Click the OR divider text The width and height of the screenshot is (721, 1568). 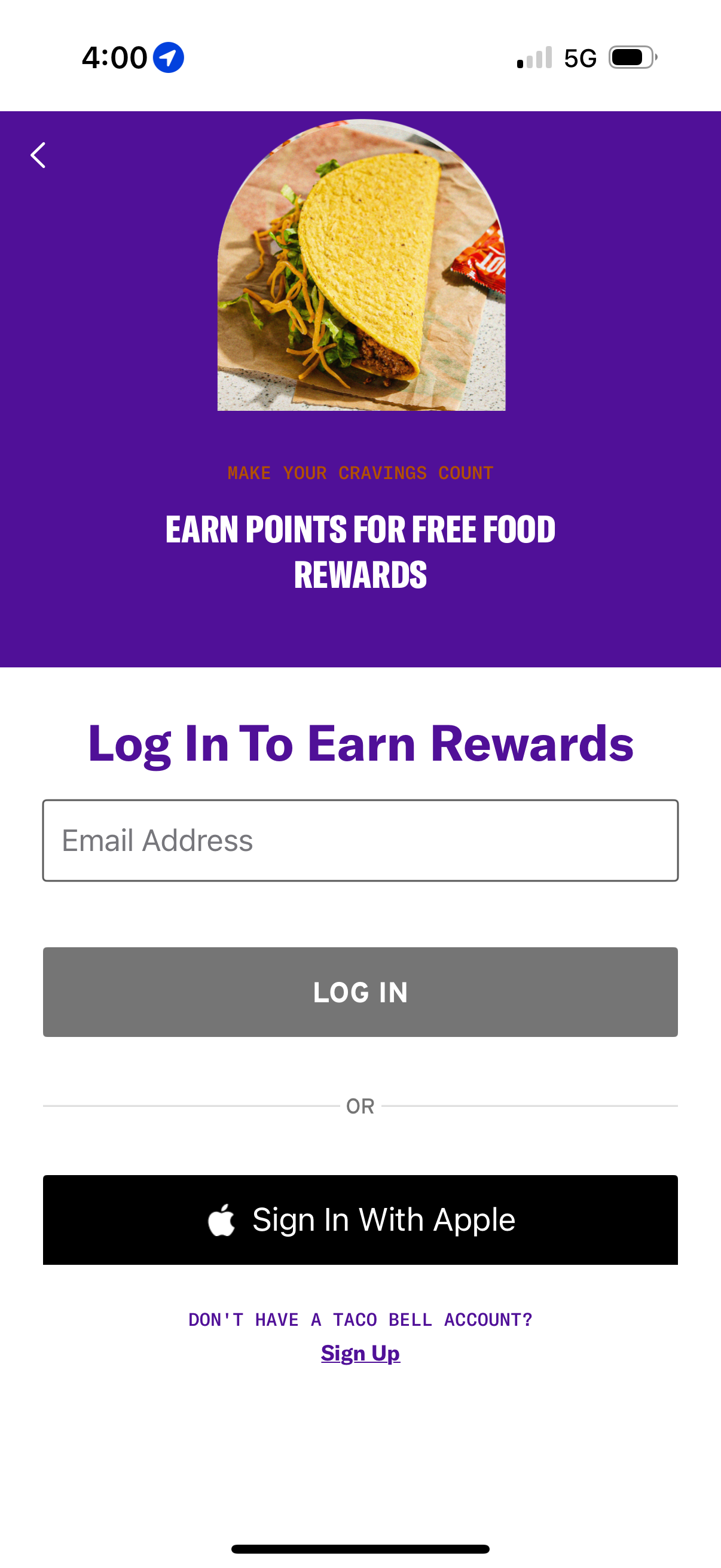coord(360,1106)
